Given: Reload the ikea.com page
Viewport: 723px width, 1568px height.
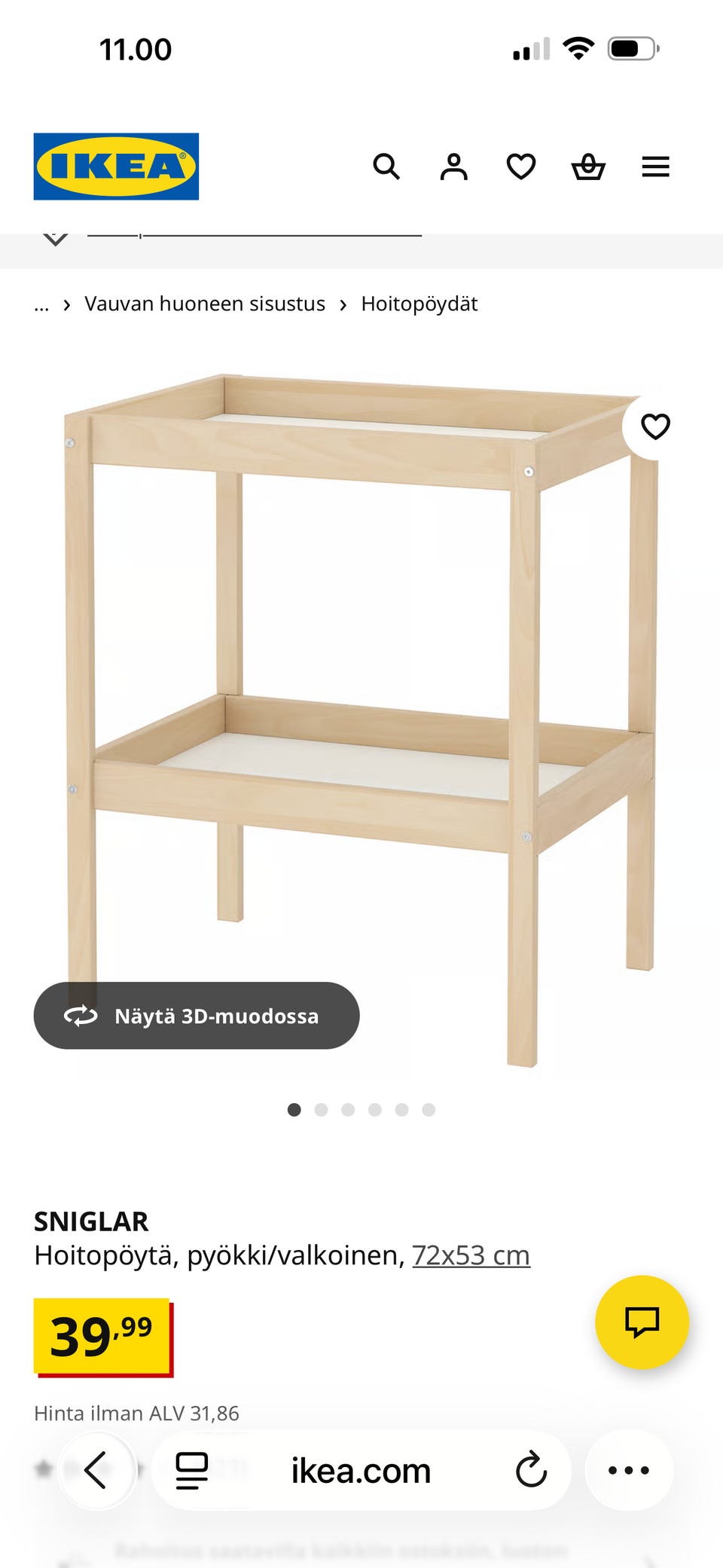Looking at the screenshot, I should (531, 1470).
